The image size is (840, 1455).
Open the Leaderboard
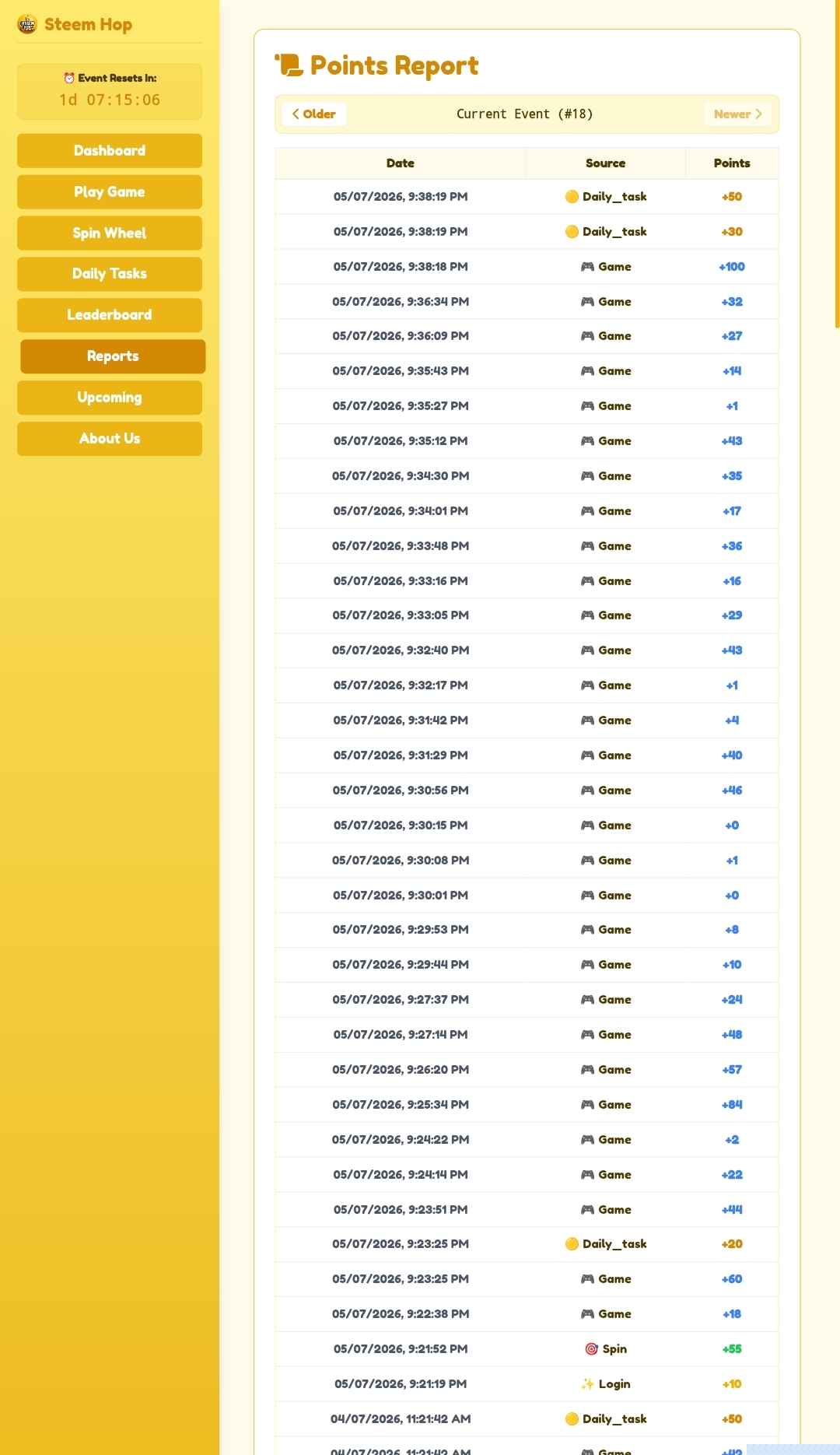(x=110, y=315)
